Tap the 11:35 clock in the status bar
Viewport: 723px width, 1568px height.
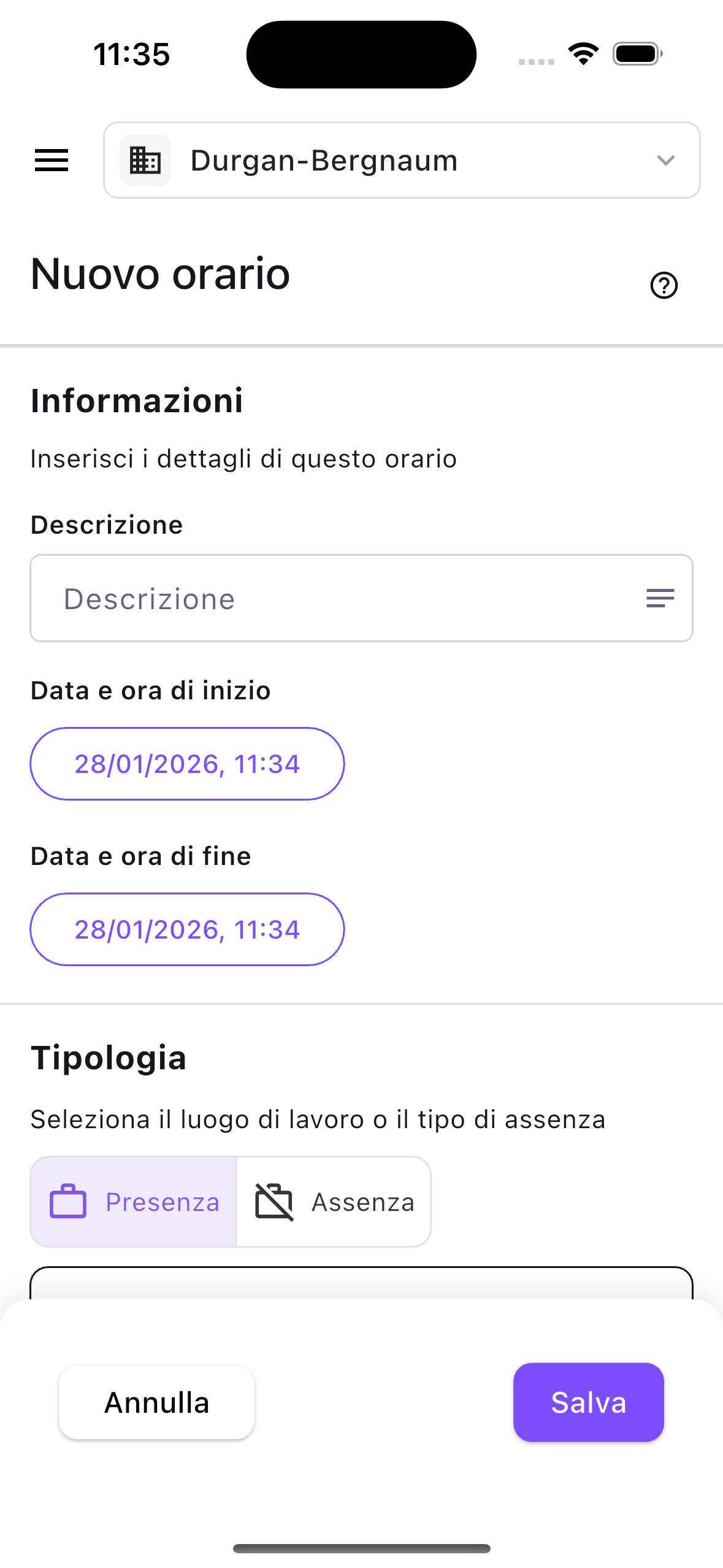point(132,54)
